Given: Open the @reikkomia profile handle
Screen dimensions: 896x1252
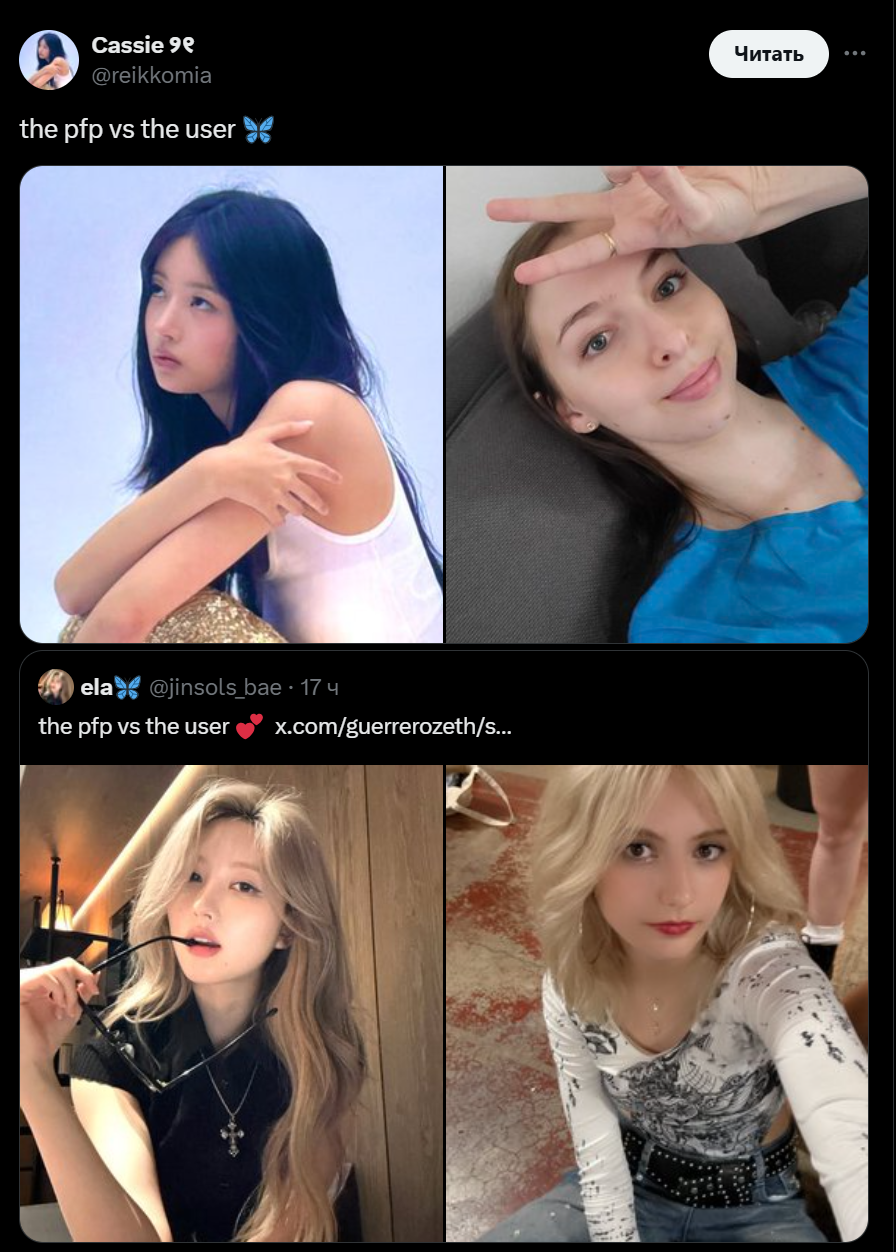Looking at the screenshot, I should [151, 76].
